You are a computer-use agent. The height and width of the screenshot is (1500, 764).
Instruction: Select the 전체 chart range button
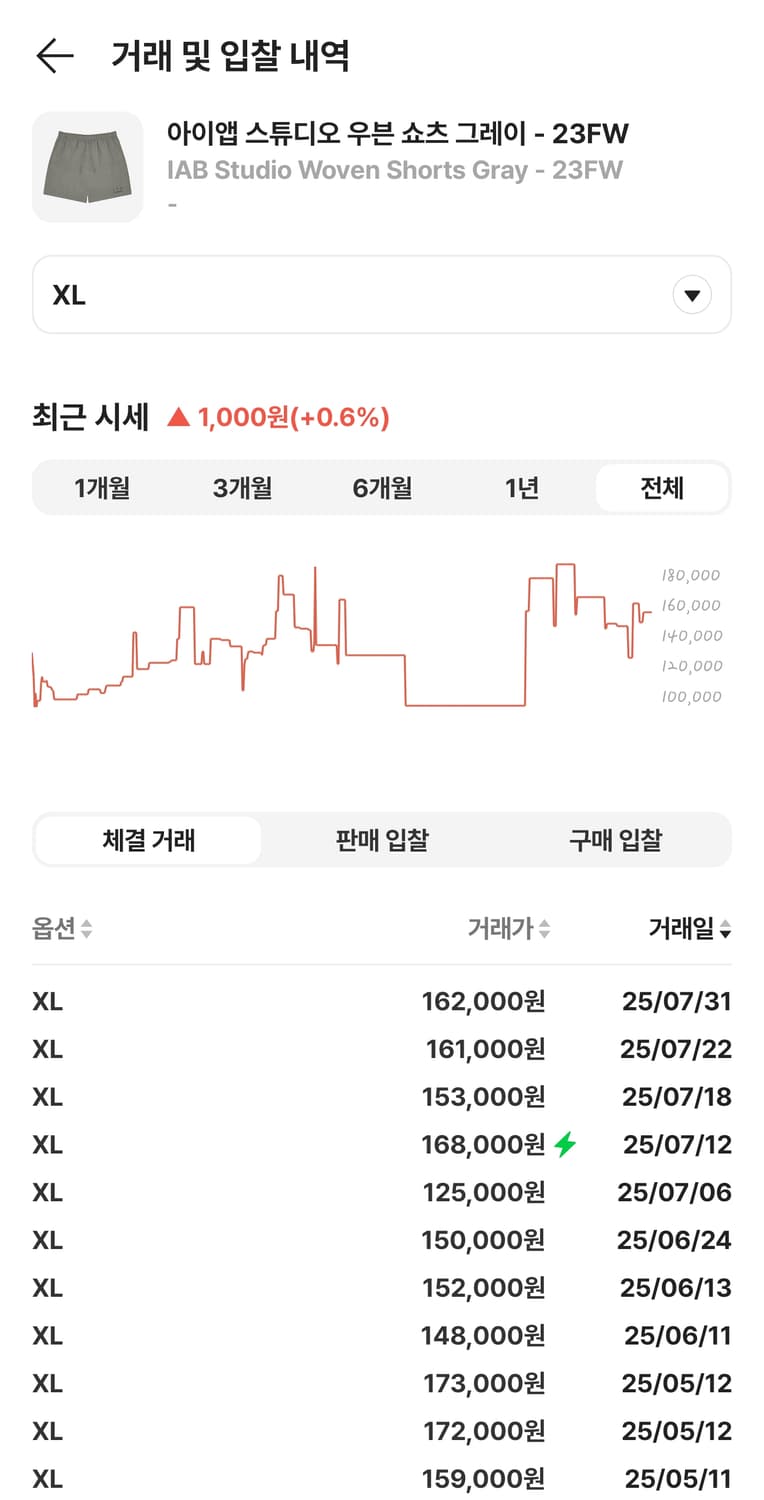click(662, 488)
